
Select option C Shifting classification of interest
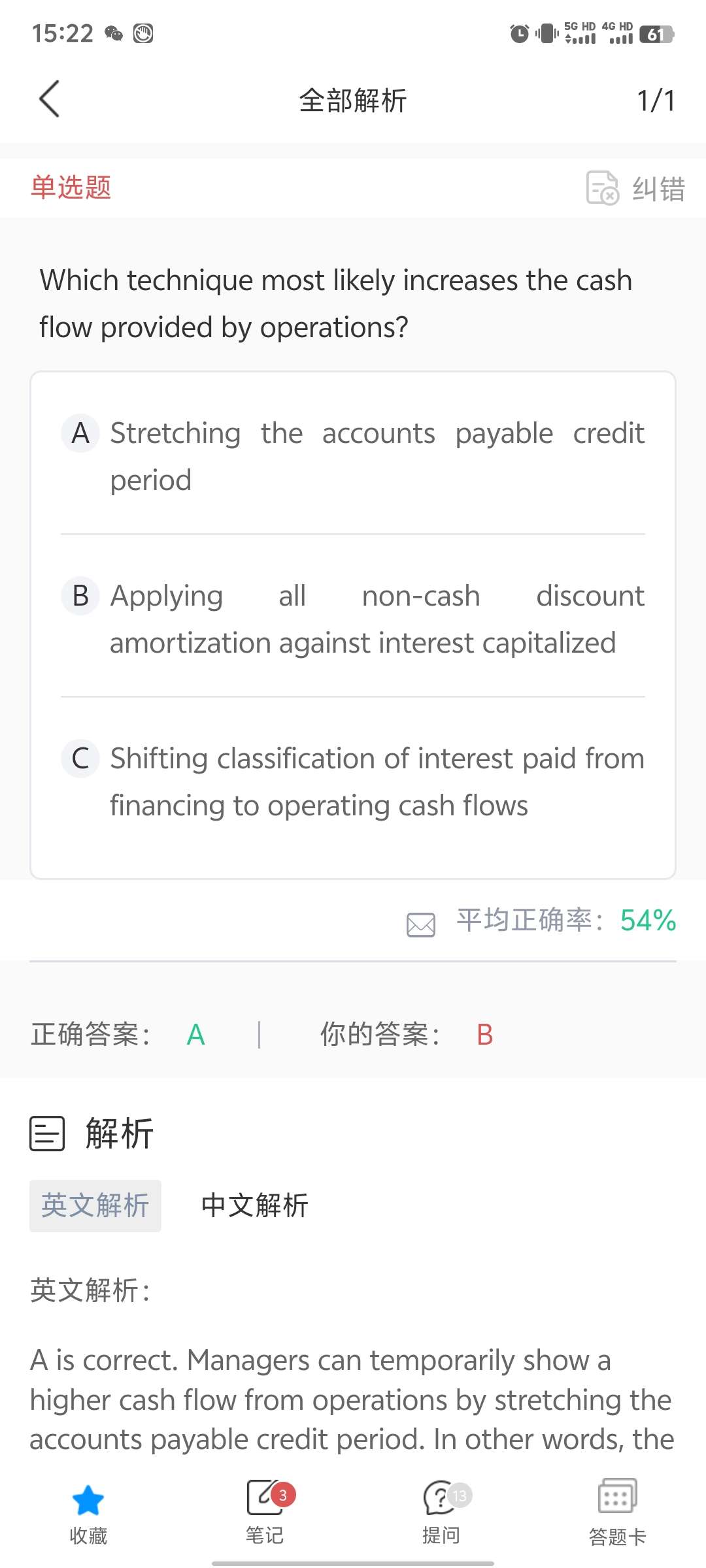point(353,781)
